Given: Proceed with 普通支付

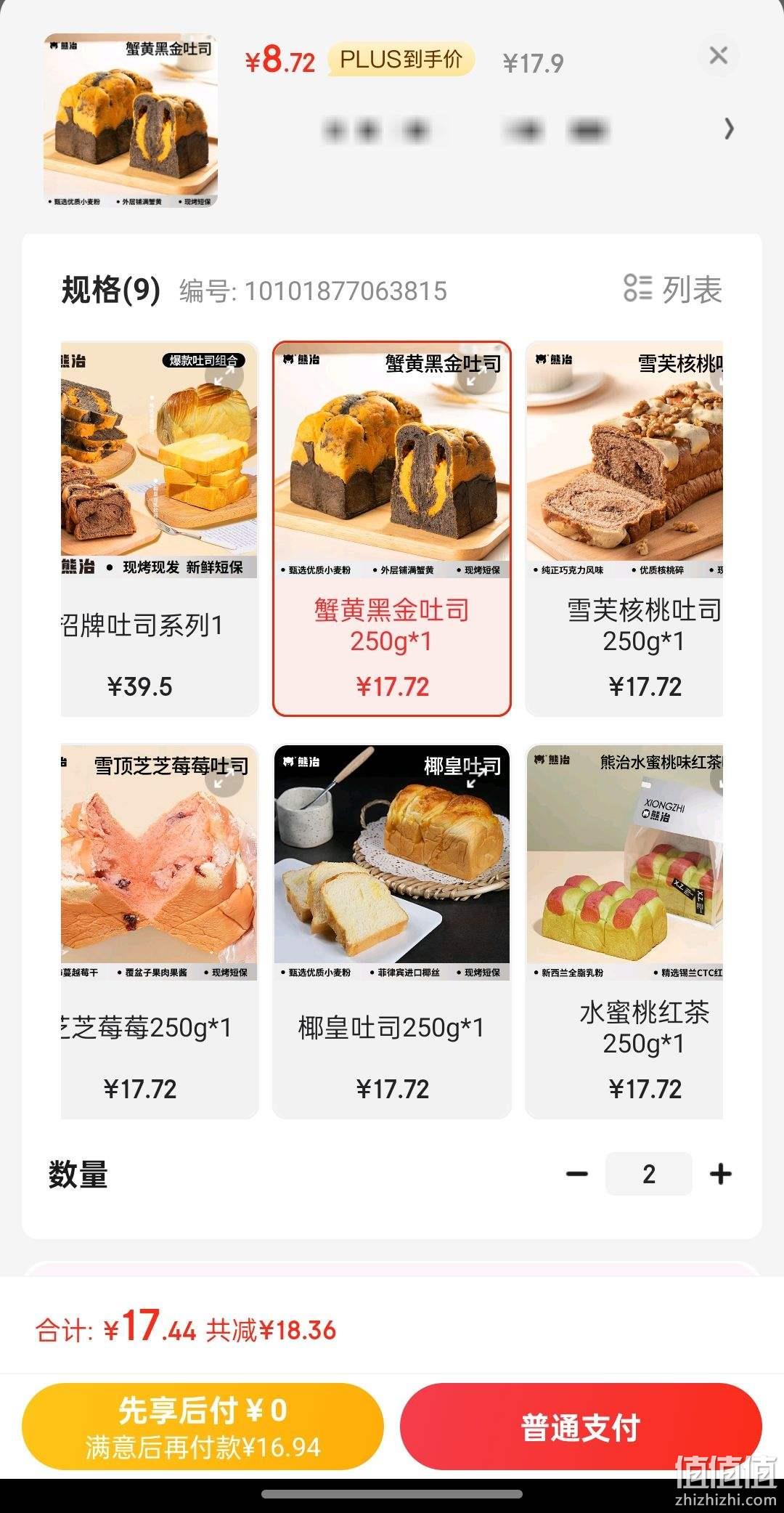Looking at the screenshot, I should coord(581,1427).
